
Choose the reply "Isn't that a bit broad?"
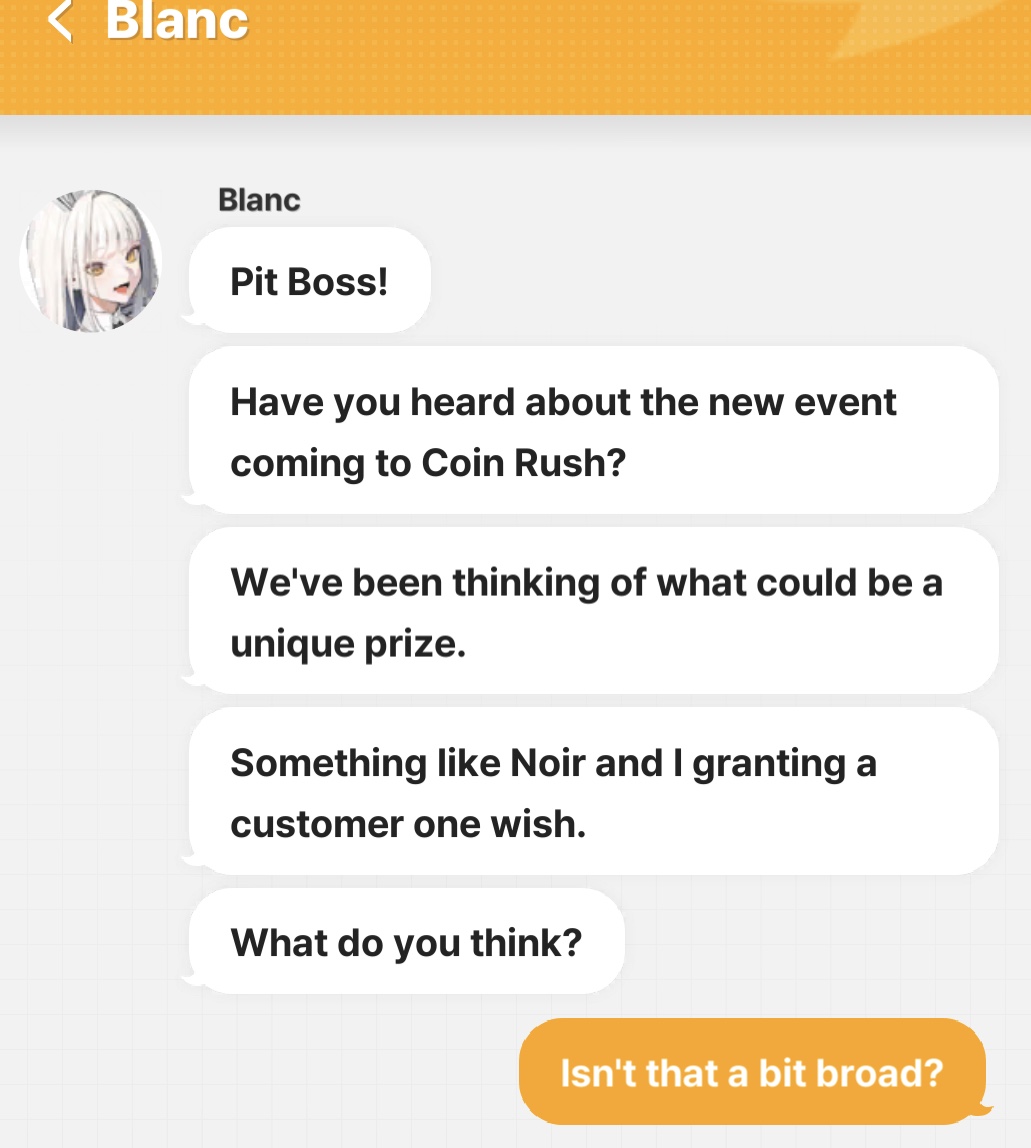click(752, 1072)
